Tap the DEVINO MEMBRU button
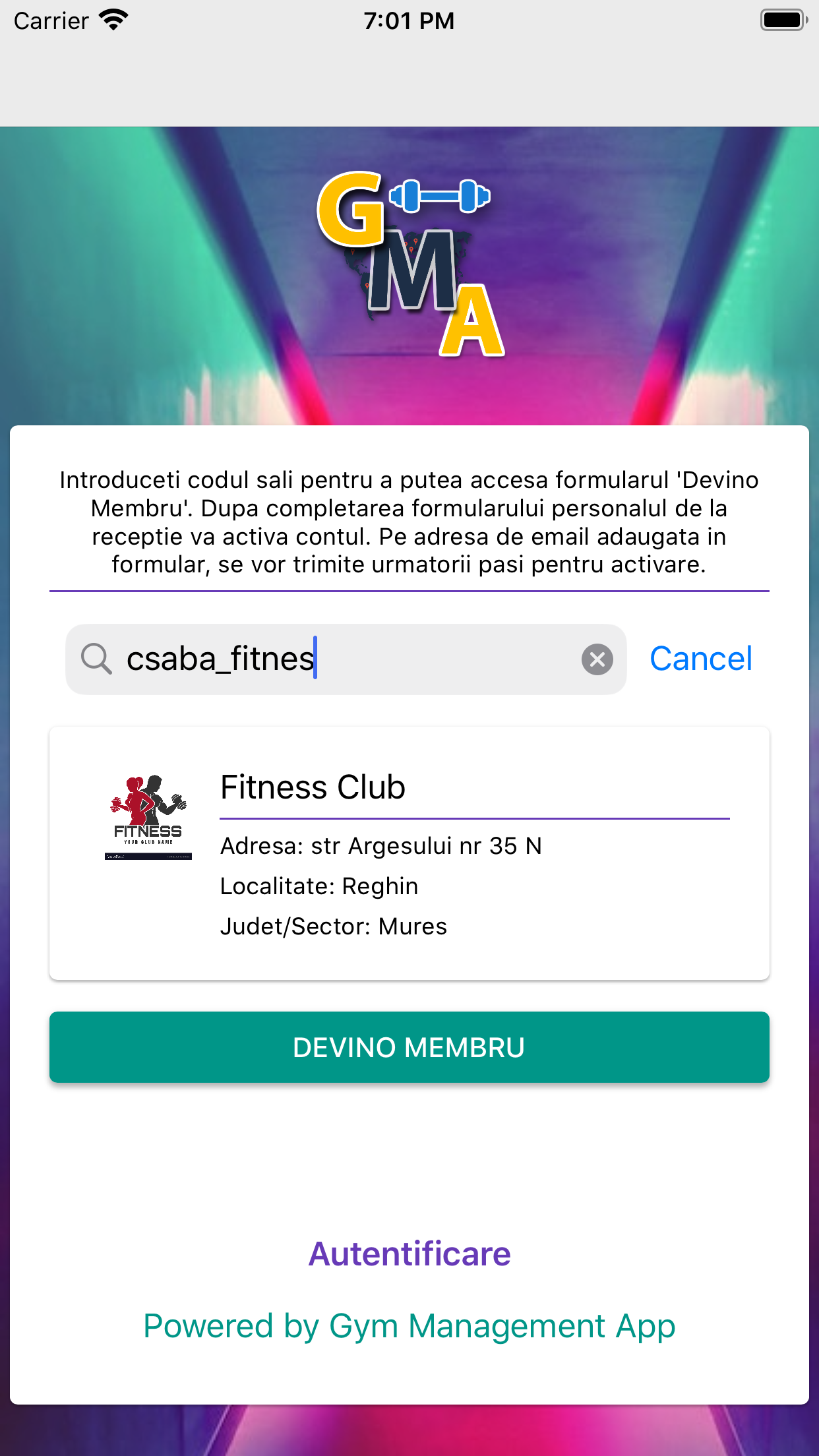Screen dimensions: 819x1456 (409, 1047)
